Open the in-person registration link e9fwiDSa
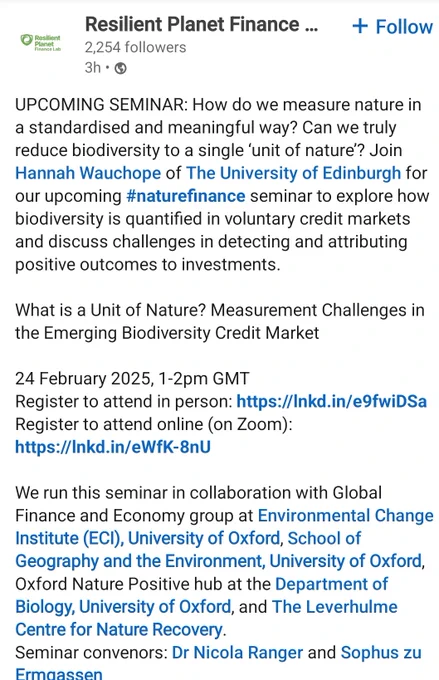 pos(332,402)
